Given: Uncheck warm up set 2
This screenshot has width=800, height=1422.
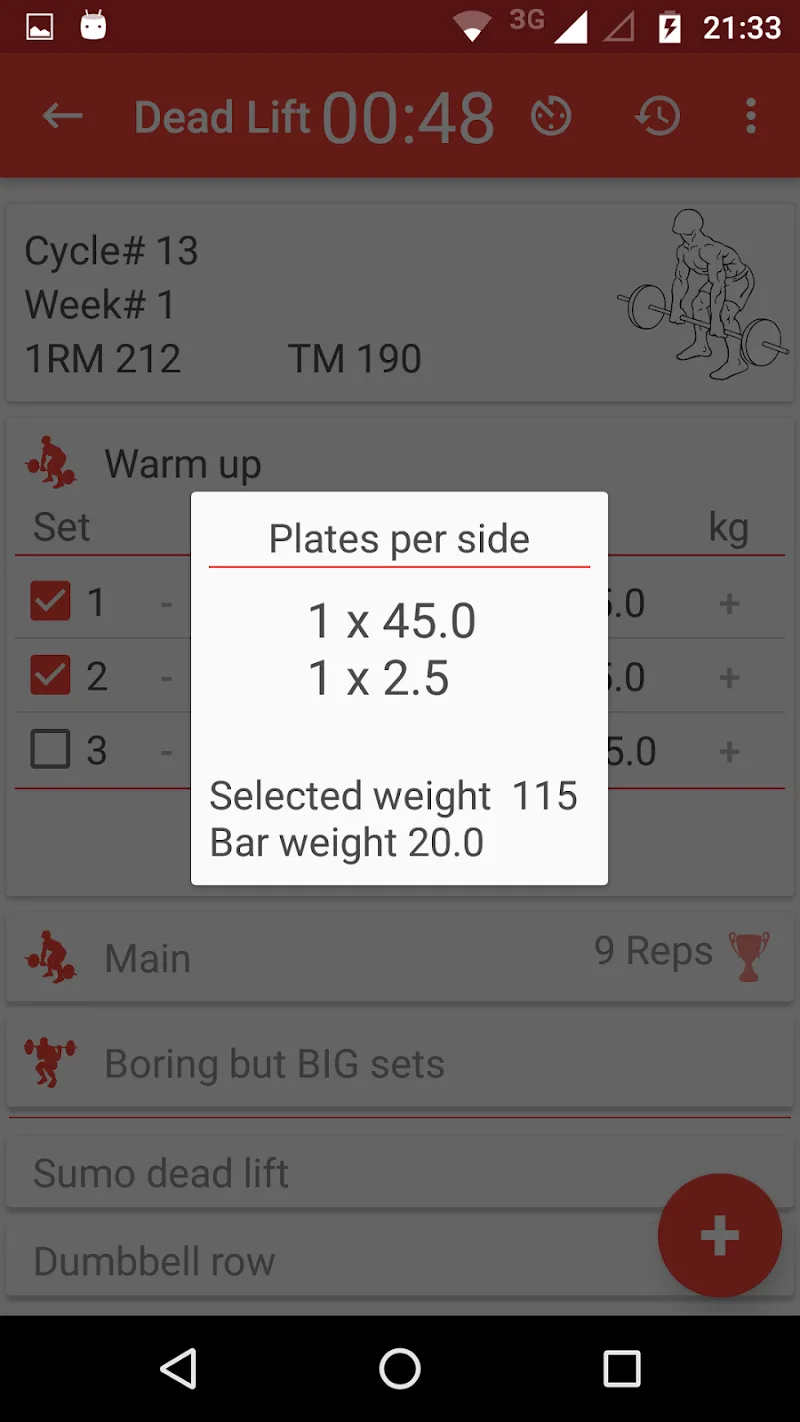Looking at the screenshot, I should coord(50,676).
